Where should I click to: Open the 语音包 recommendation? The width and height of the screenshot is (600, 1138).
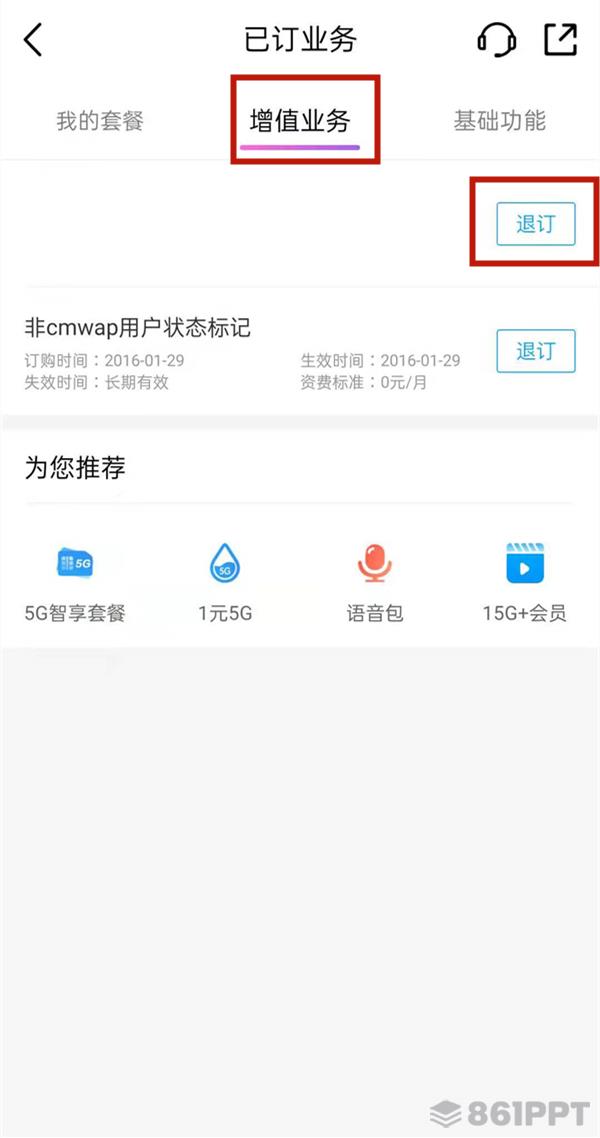(x=374, y=583)
